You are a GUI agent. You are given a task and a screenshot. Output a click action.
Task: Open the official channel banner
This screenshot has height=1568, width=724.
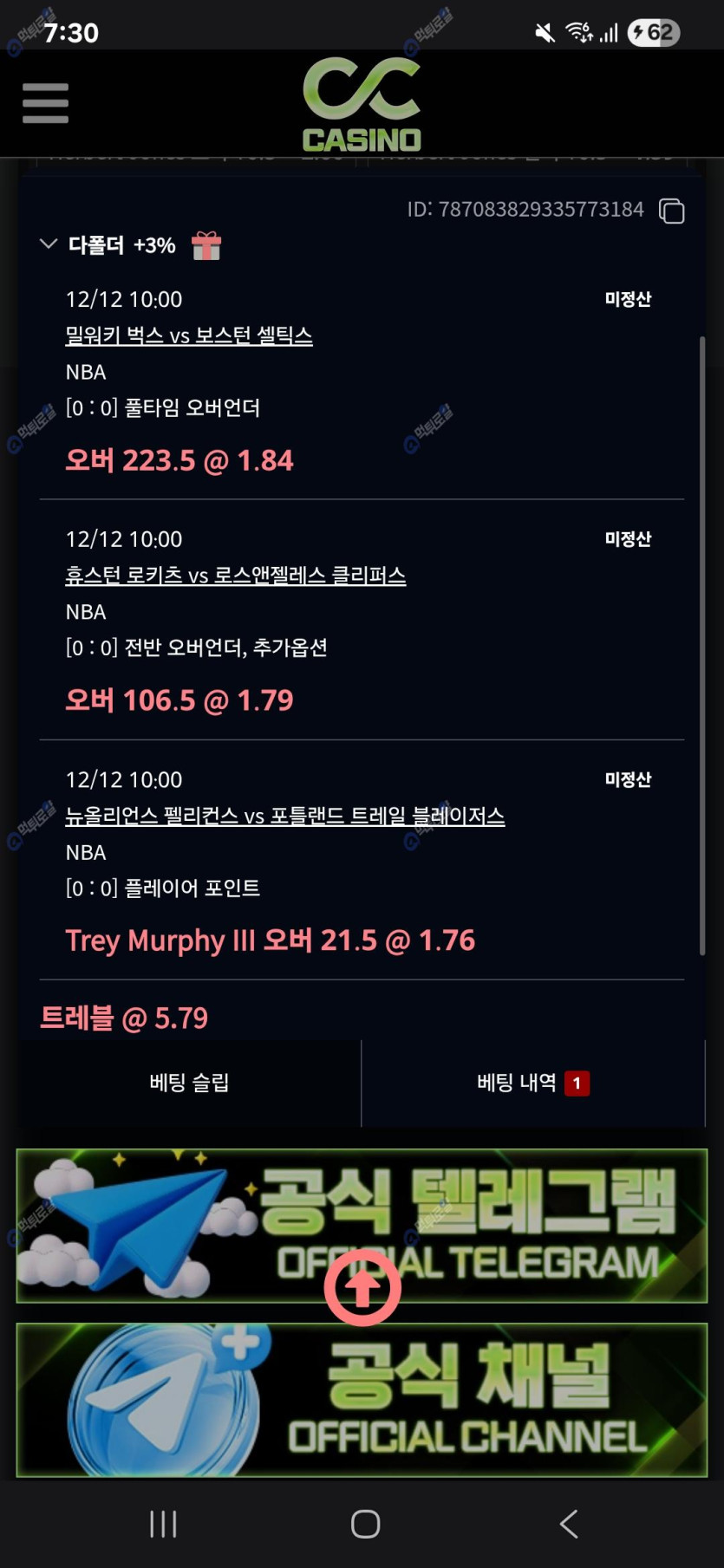[x=362, y=1400]
